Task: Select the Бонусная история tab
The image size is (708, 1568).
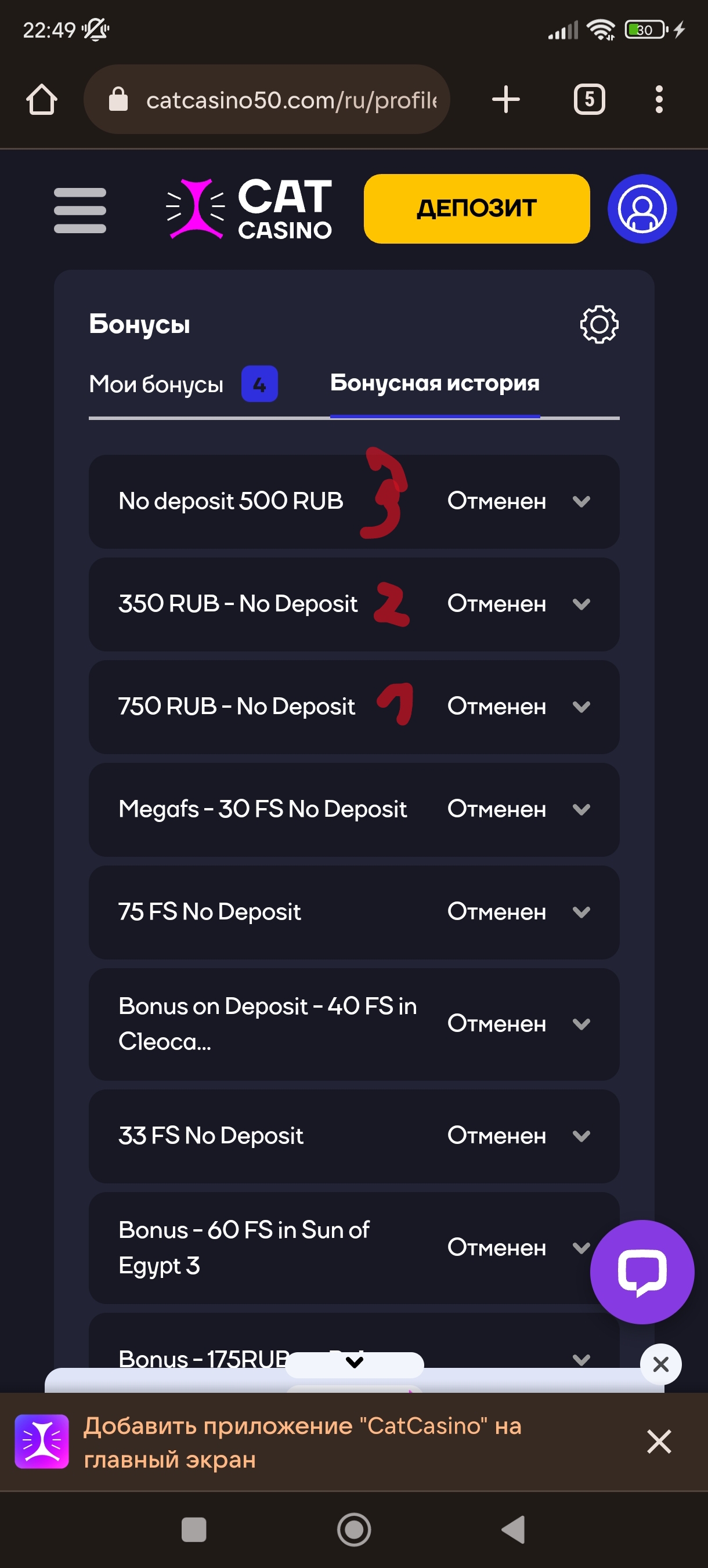Action: tap(434, 383)
